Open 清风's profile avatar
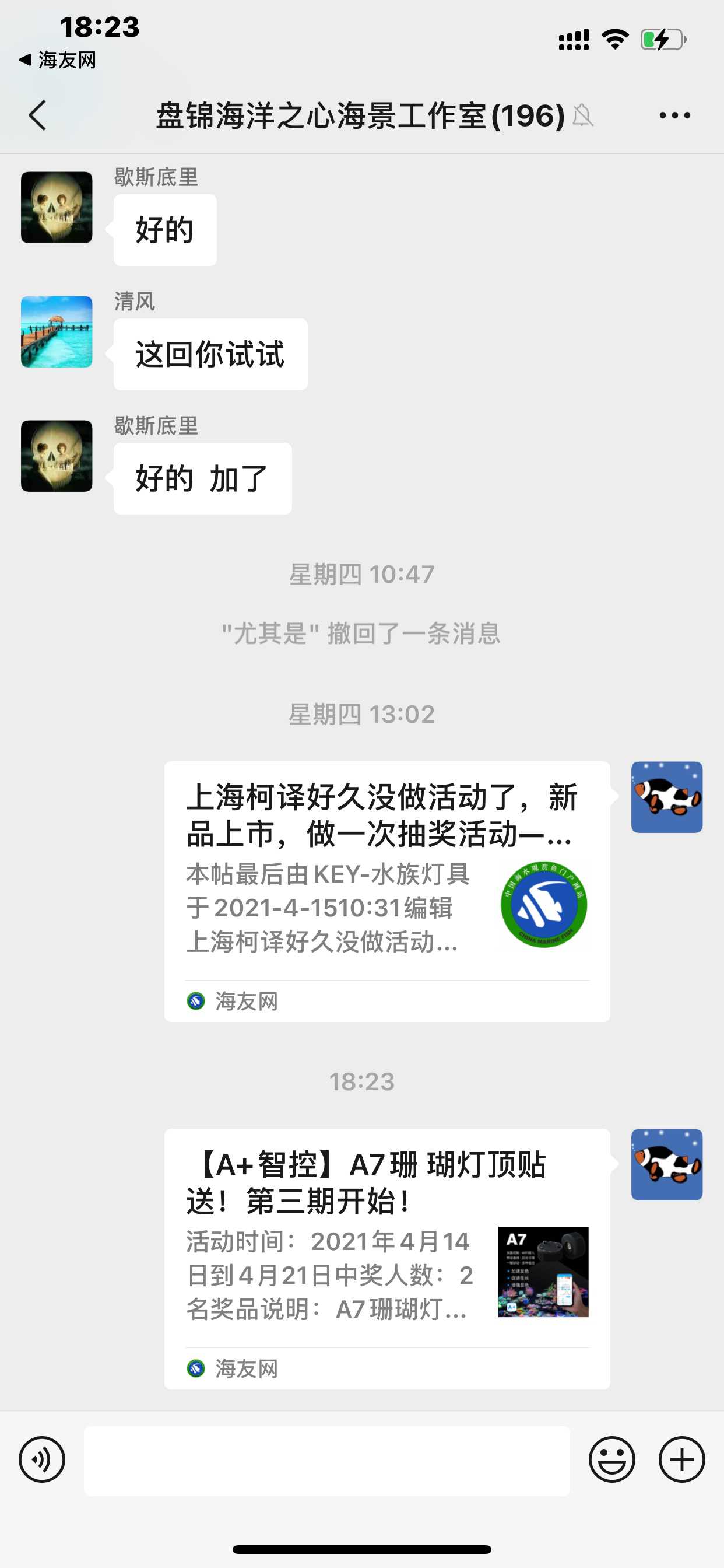Screen dimensions: 724x1568 (57, 332)
